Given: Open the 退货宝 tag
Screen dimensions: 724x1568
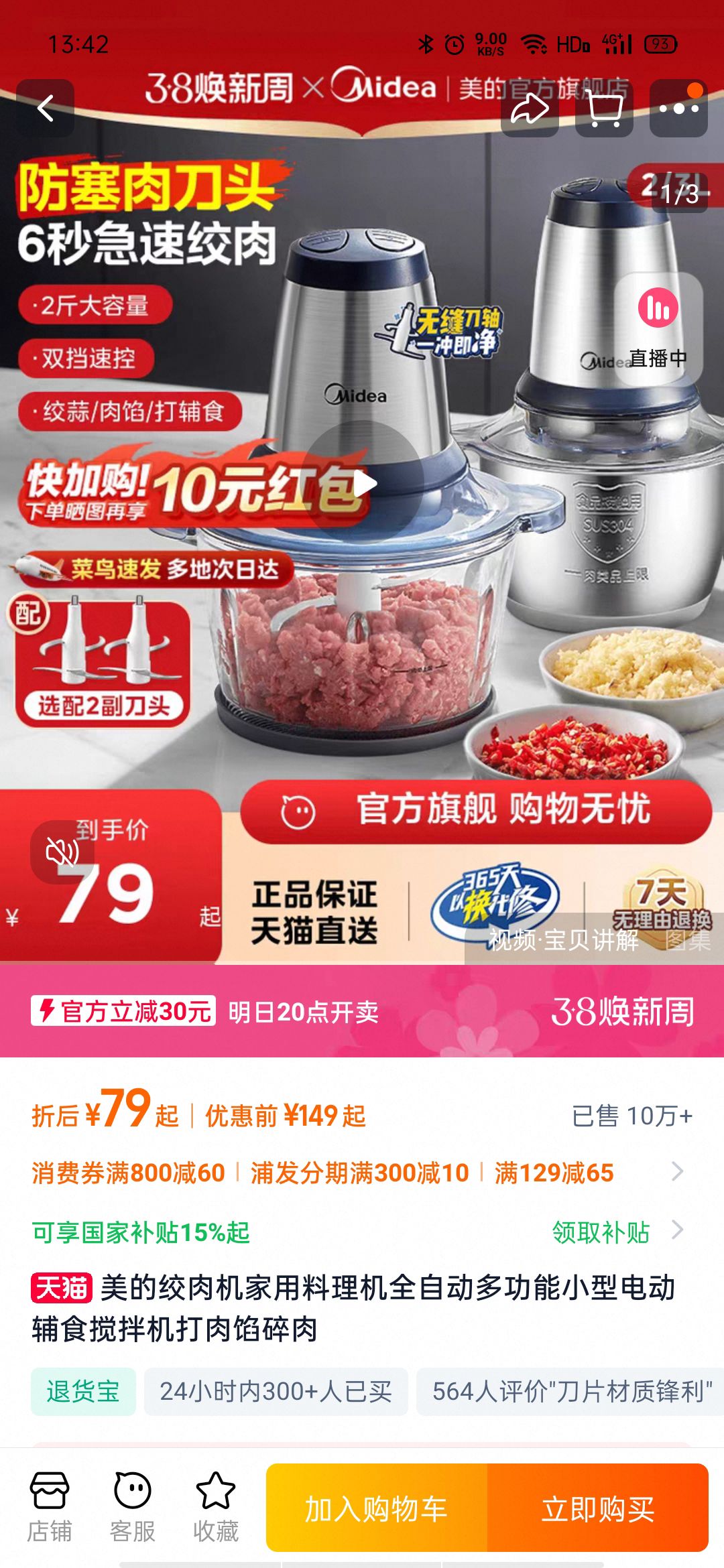Looking at the screenshot, I should [x=83, y=1391].
